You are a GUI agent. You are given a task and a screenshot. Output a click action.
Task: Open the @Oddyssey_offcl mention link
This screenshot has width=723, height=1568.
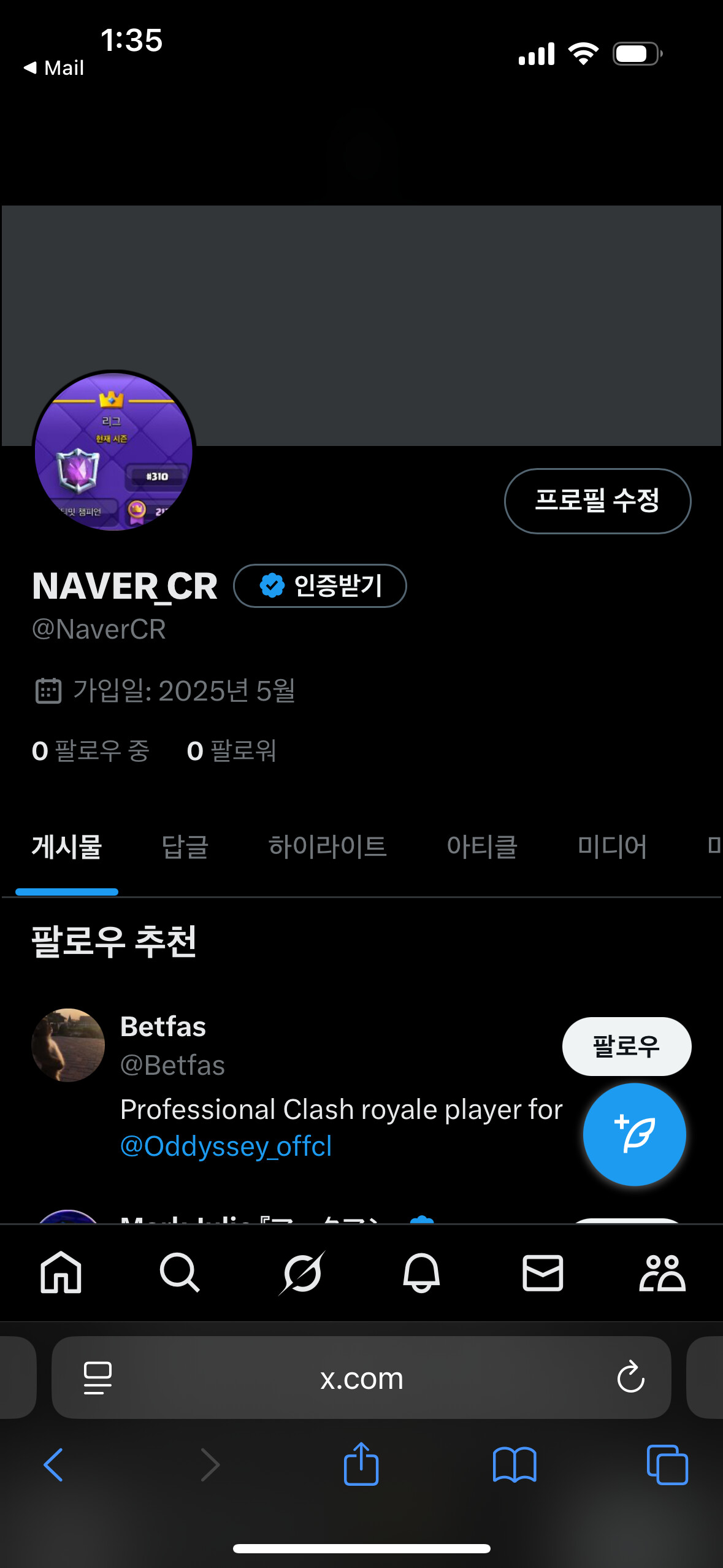coord(226,1146)
